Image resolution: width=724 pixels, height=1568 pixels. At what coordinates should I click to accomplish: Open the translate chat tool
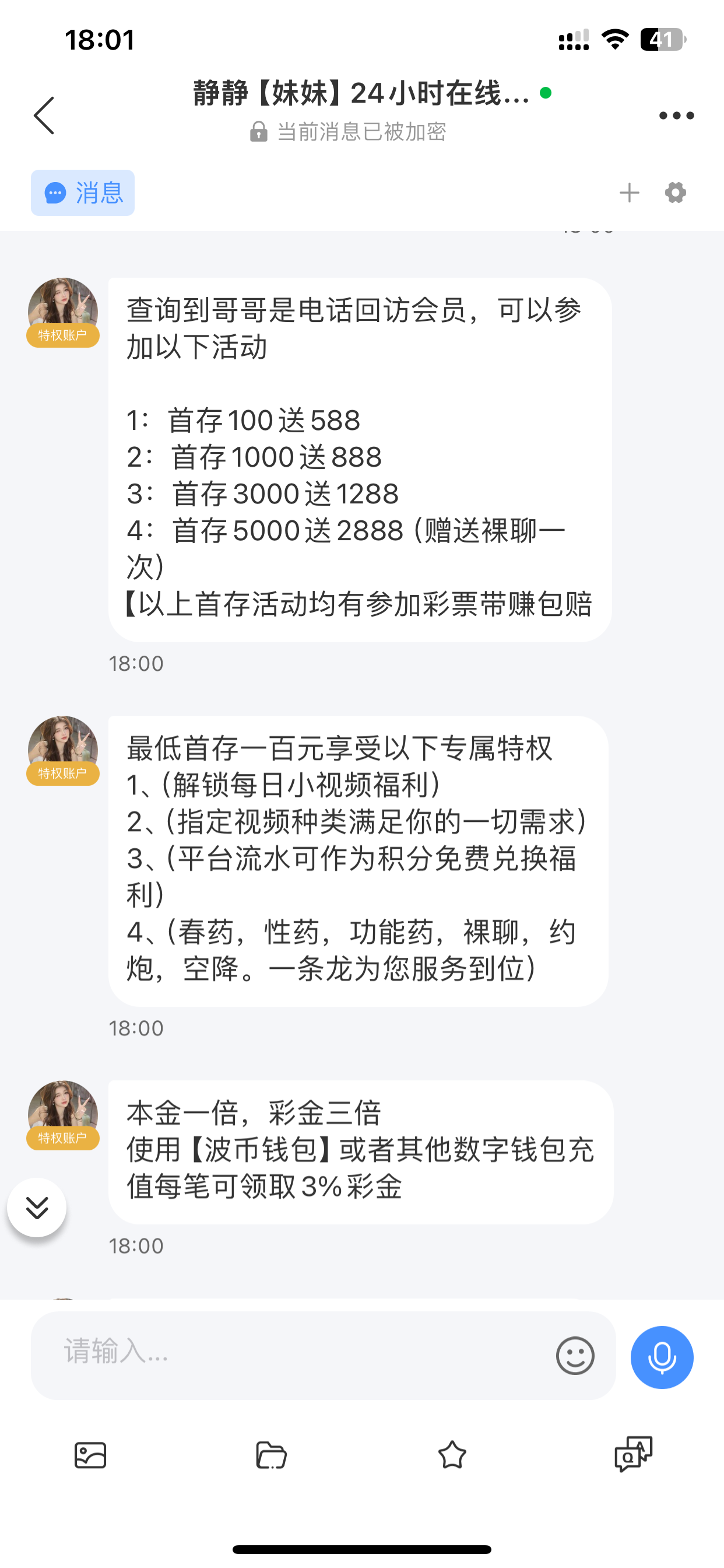tap(632, 1454)
